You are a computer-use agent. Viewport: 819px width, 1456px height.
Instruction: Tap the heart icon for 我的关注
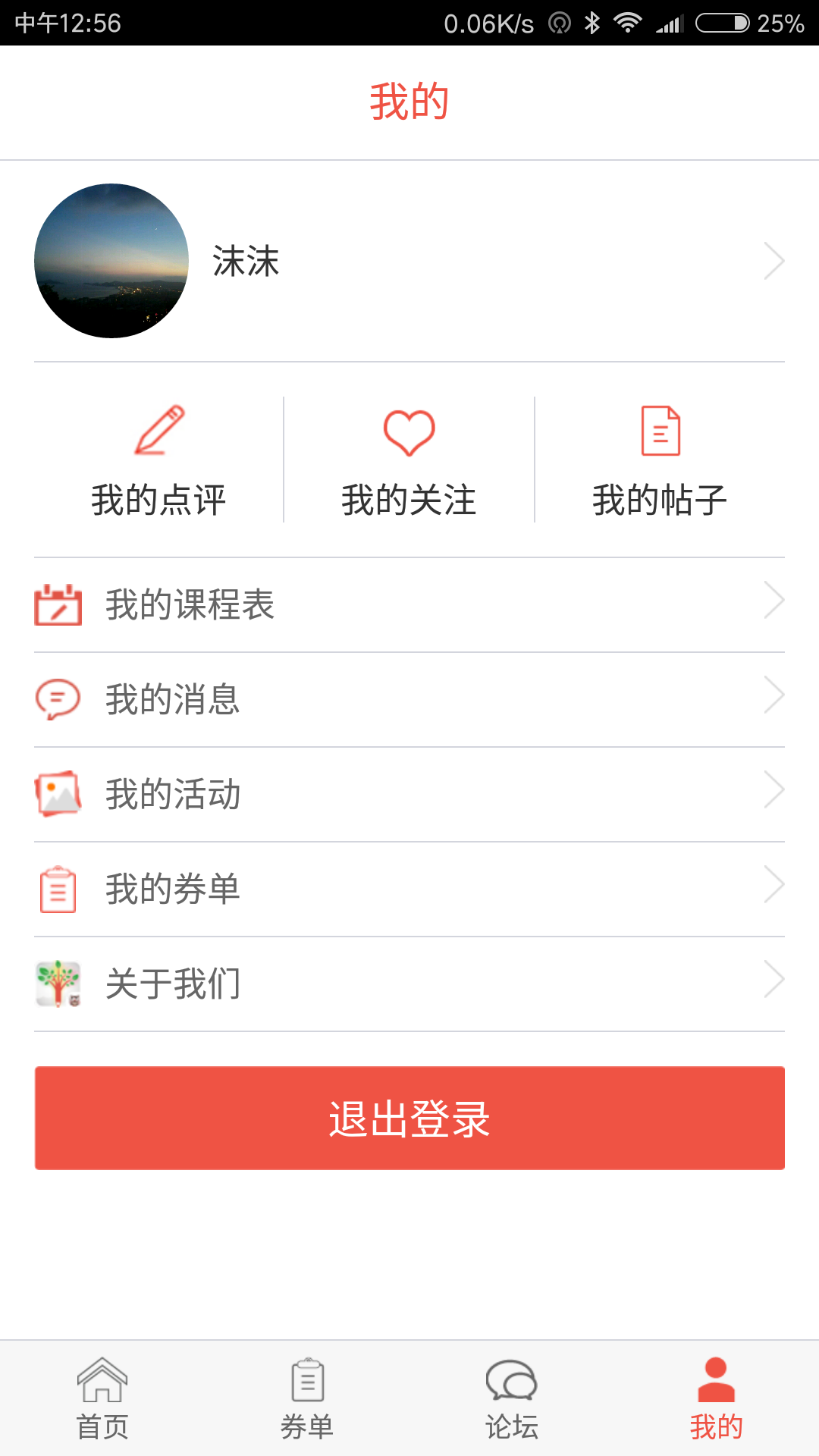[x=409, y=432]
